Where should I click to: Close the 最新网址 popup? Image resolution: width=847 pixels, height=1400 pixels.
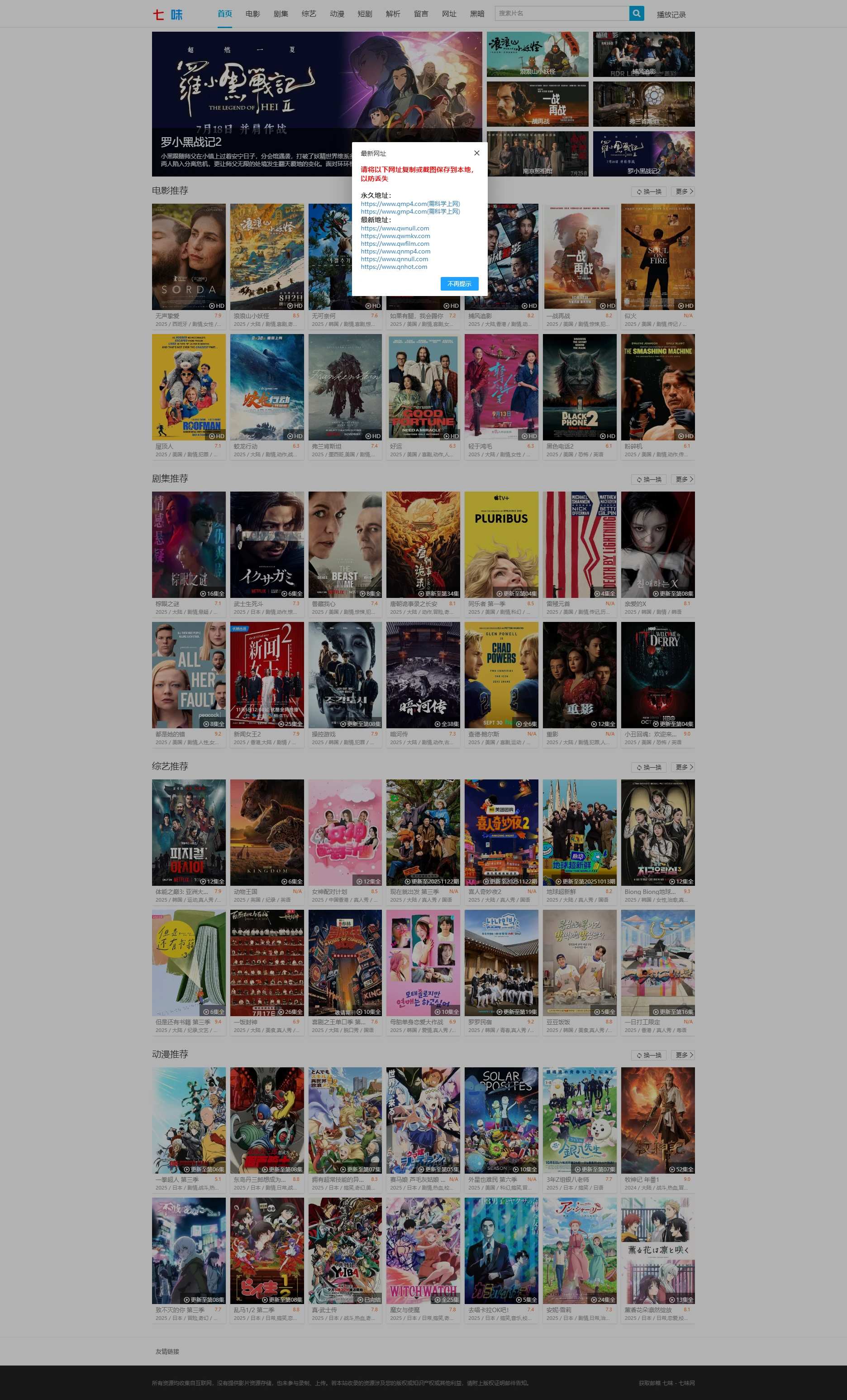[x=476, y=153]
